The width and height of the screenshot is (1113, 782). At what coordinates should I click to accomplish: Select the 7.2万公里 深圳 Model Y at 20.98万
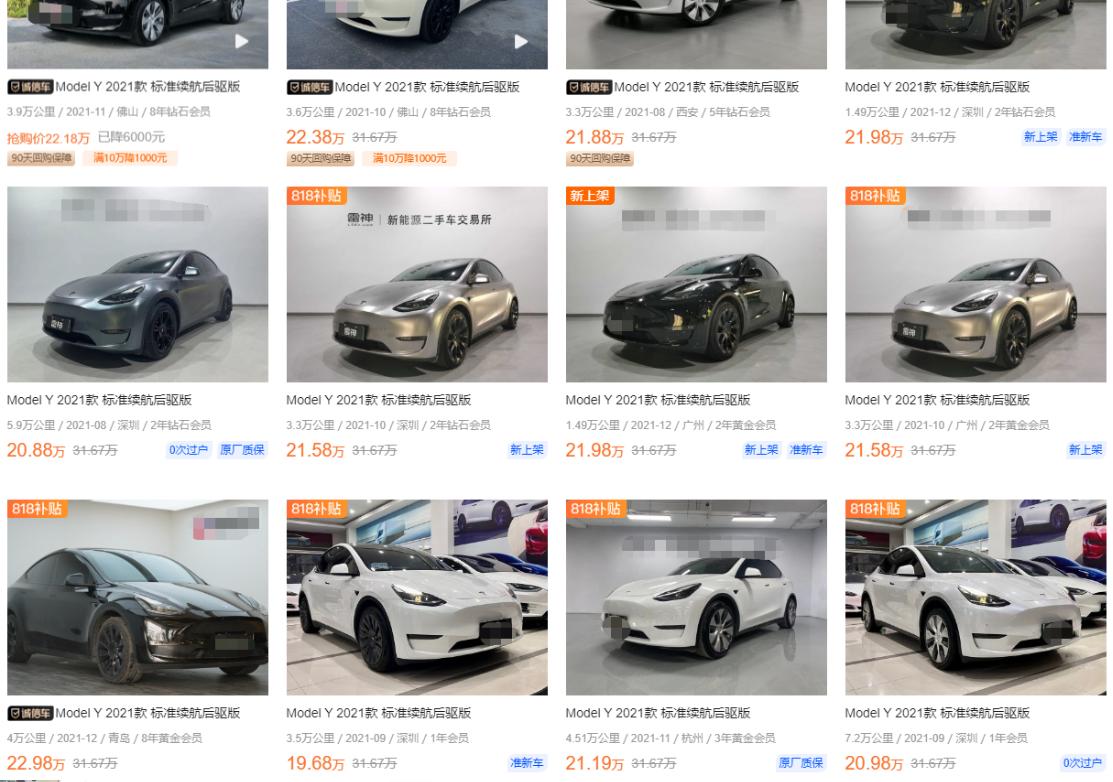pos(975,598)
